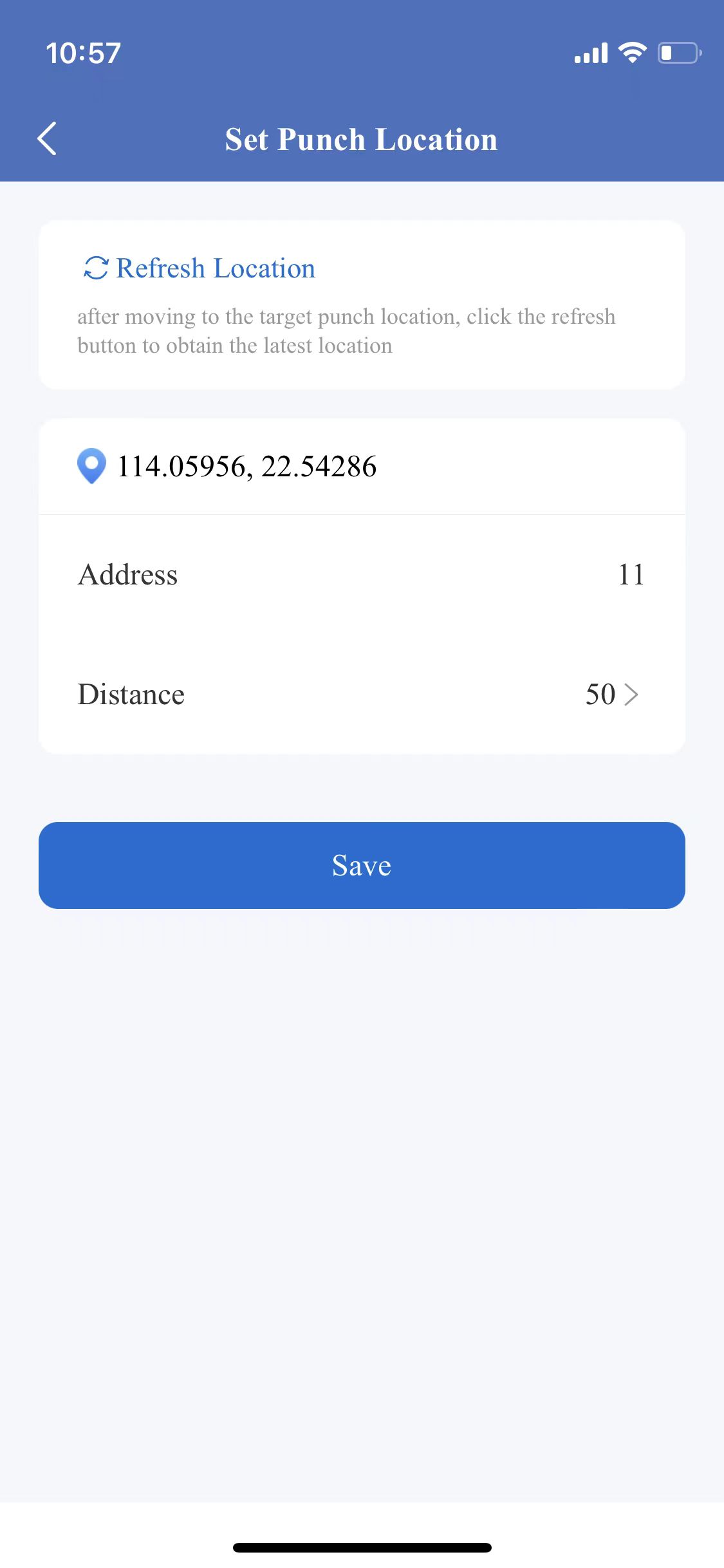Go back from Set Punch Location
The image size is (724, 1568).
[x=48, y=138]
